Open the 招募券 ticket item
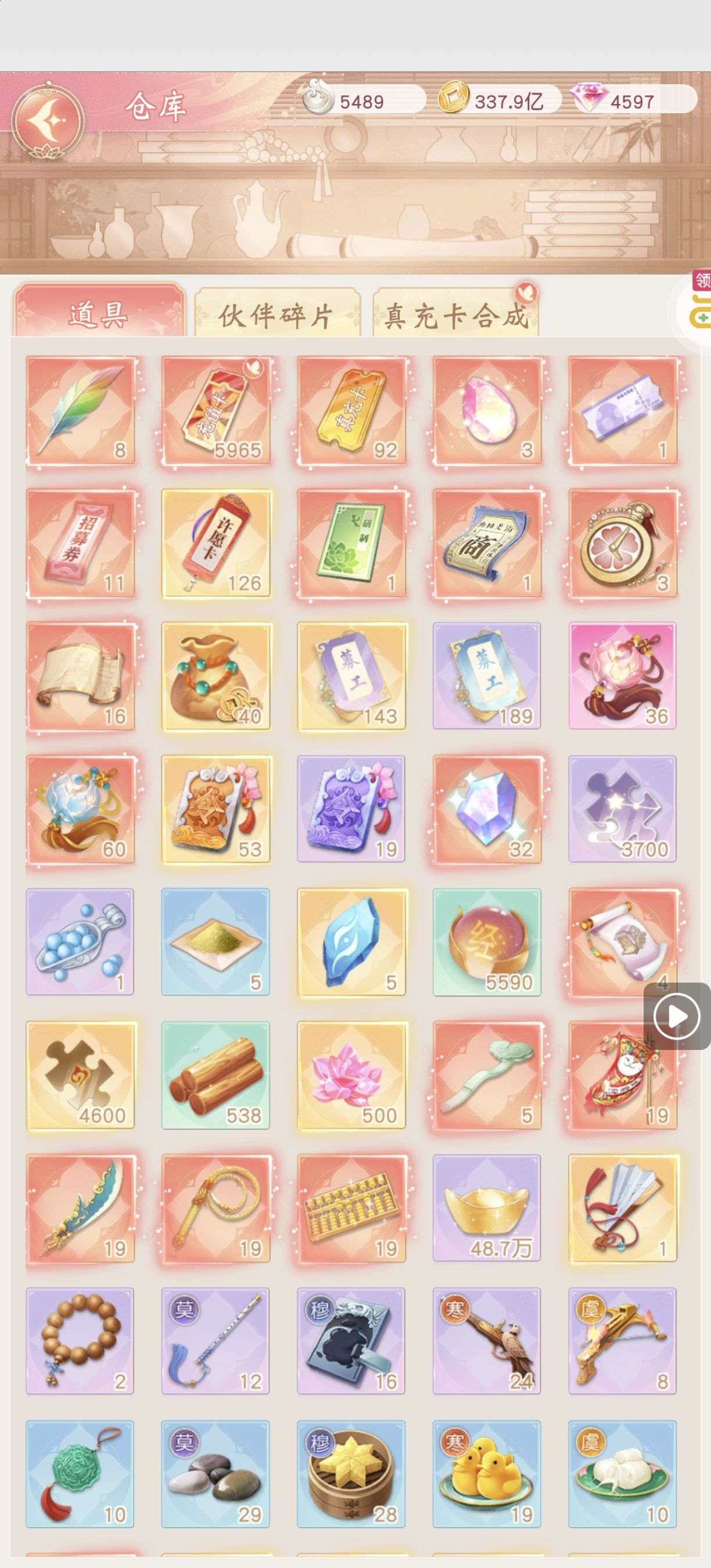Viewport: 711px width, 1568px height. click(x=80, y=544)
